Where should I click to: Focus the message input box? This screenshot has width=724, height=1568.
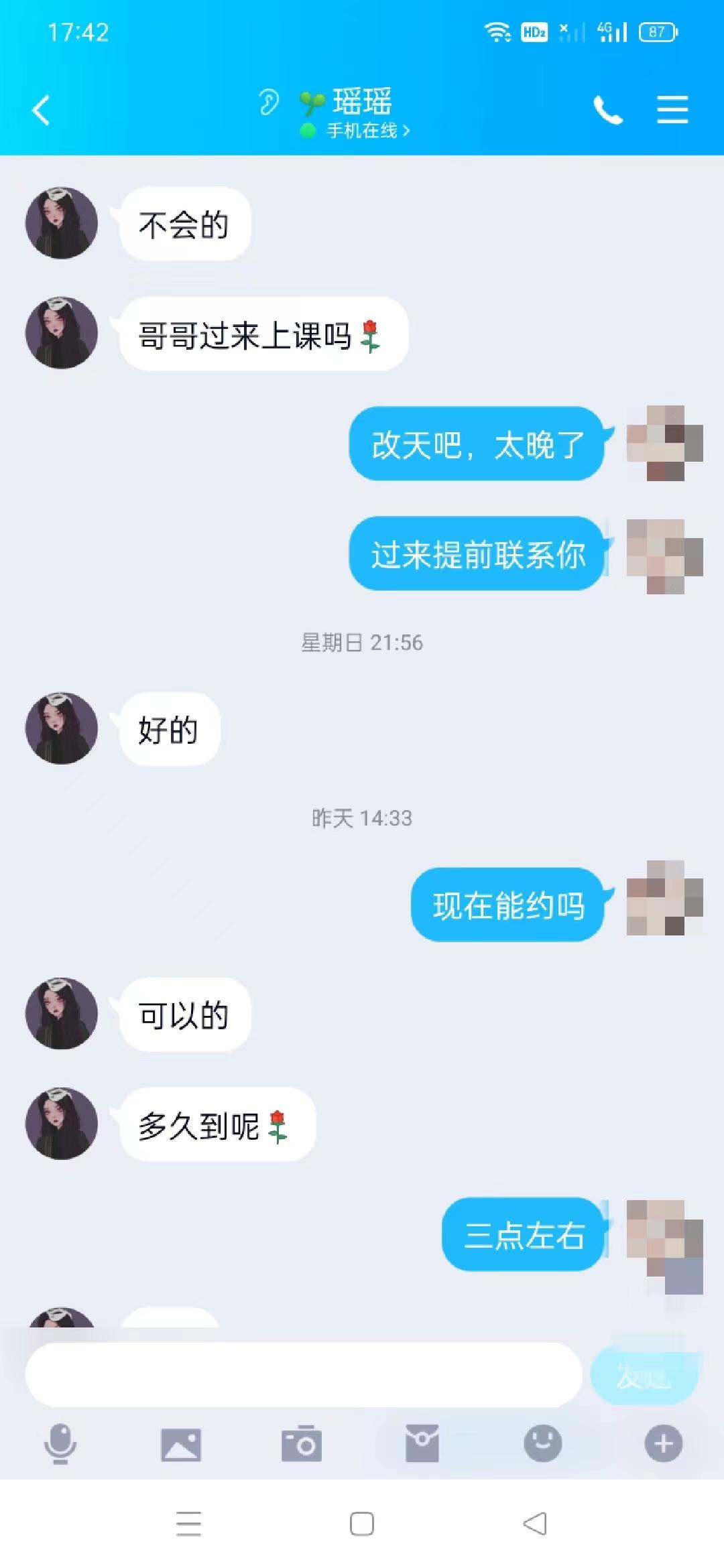click(x=303, y=1374)
